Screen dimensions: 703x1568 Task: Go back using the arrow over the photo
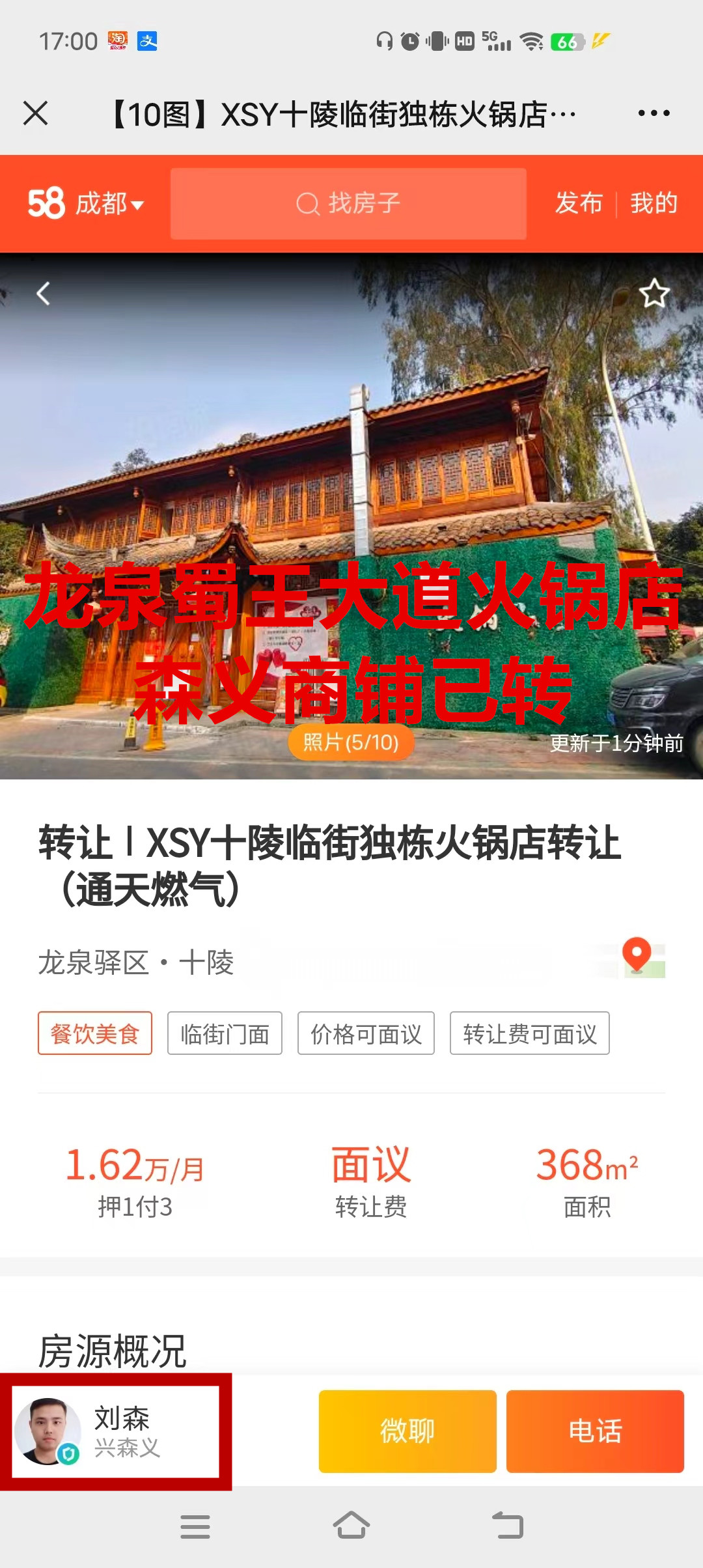click(43, 294)
